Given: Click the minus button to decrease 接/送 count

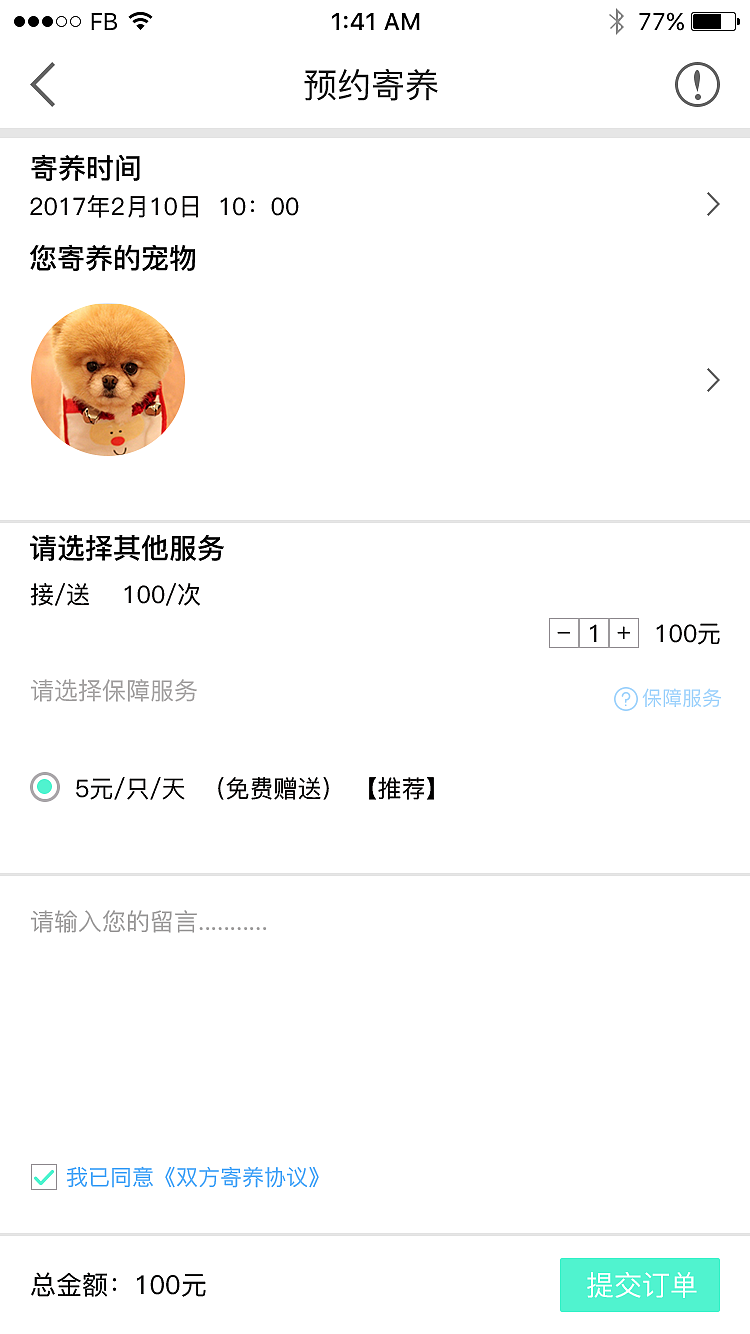Looking at the screenshot, I should click(x=565, y=633).
